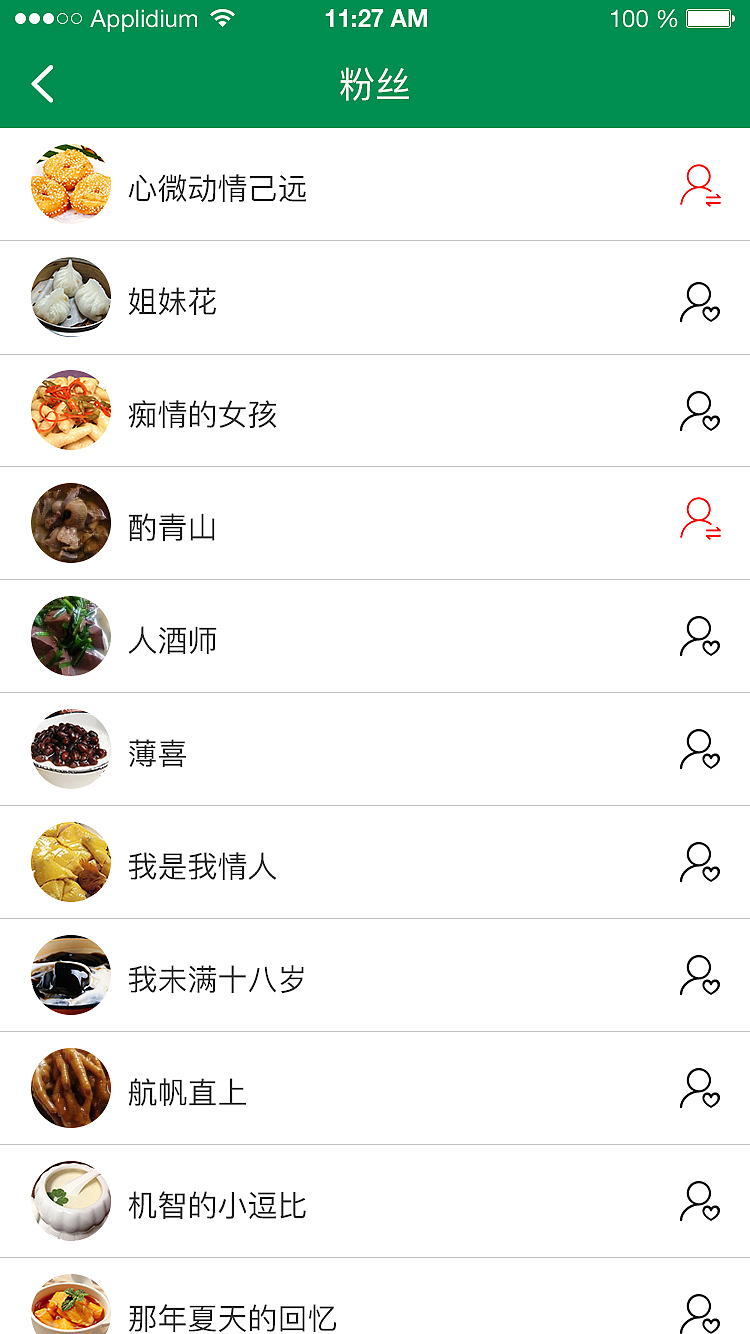Open the avatar picture of 心微动情己远
Image resolution: width=750 pixels, height=1334 pixels.
coord(70,184)
